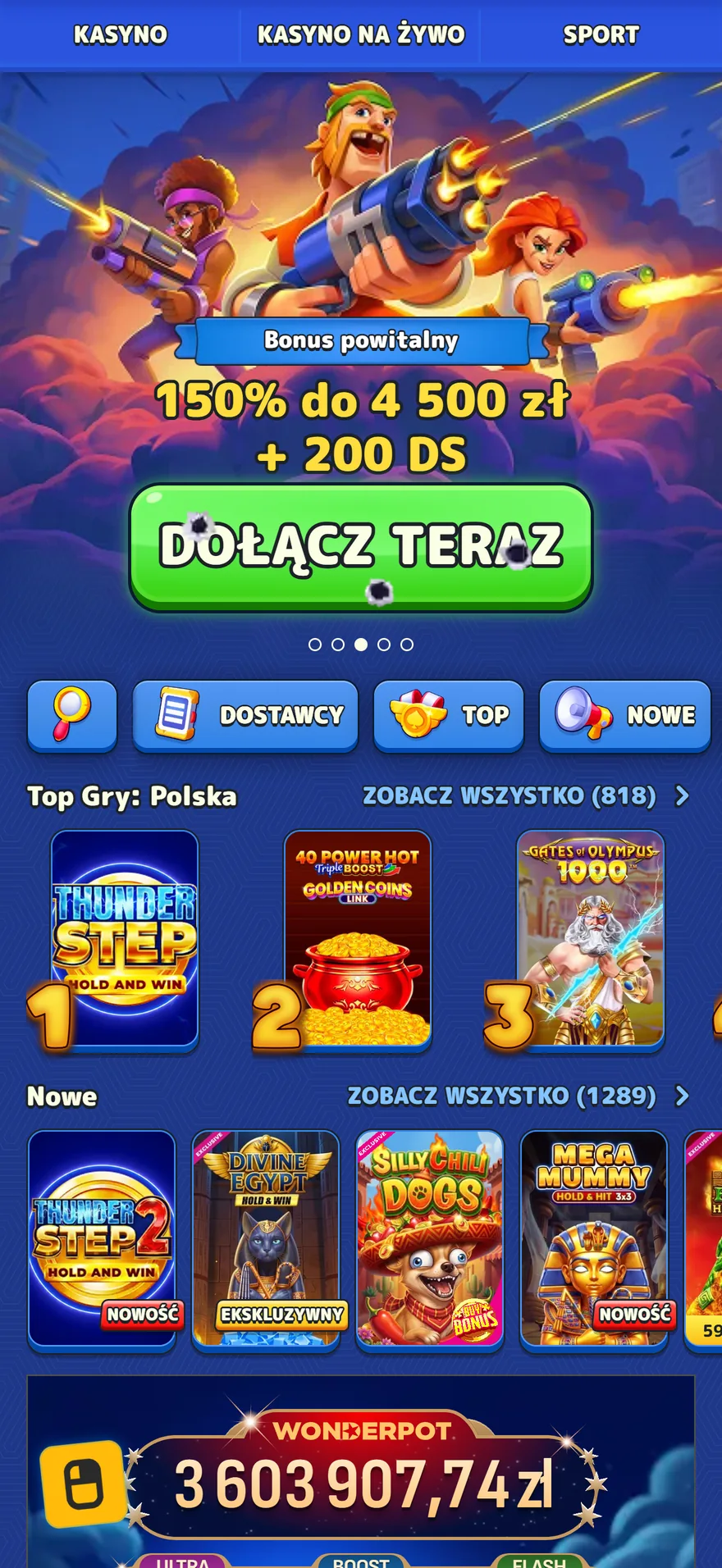
Task: See all 818 Top Gry Polska games
Action: [526, 795]
